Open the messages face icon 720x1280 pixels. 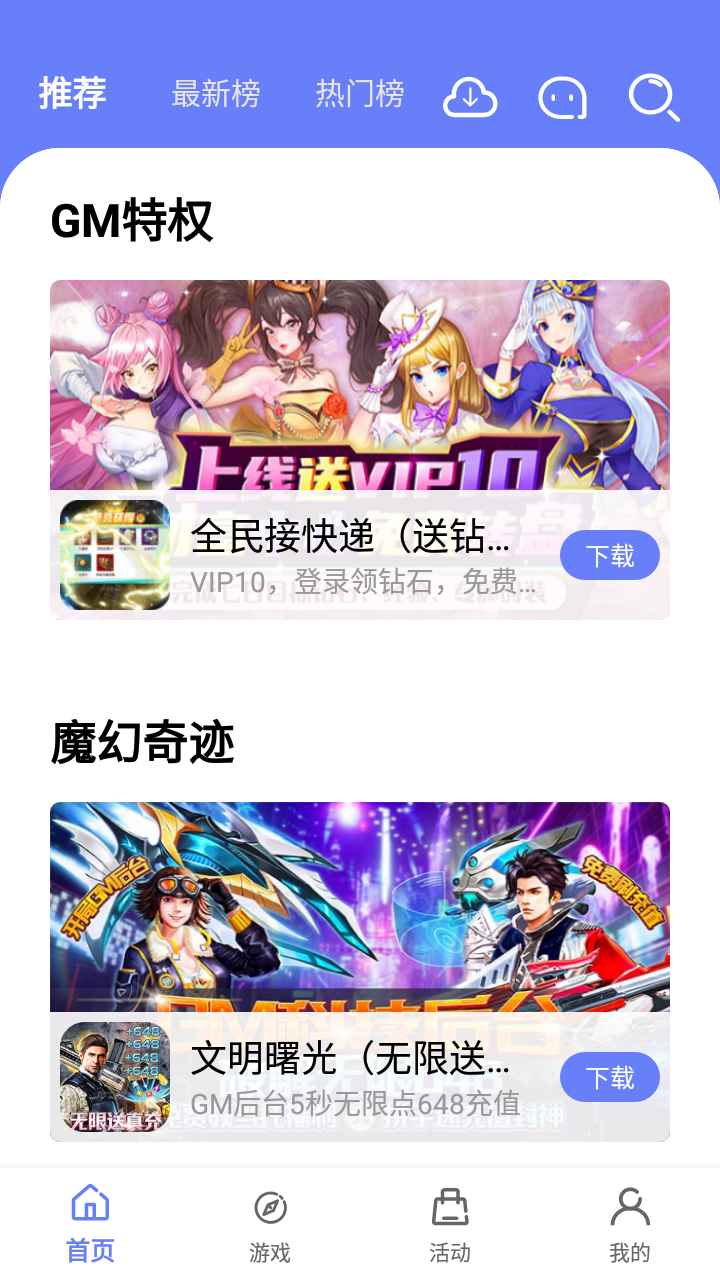click(562, 98)
